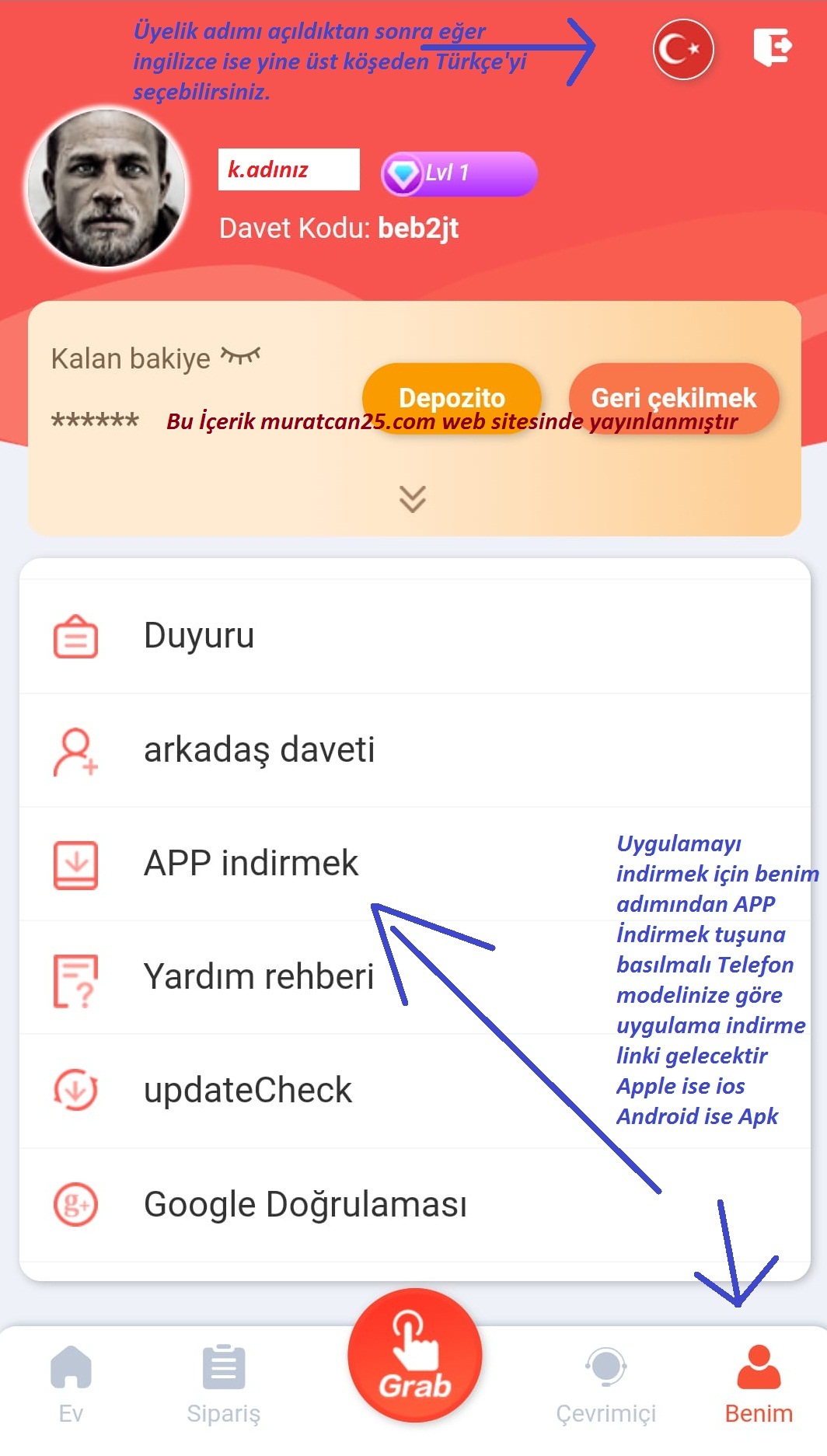827x1456 pixels.
Task: Open the Çevrimiçi support tab
Action: click(605, 1384)
